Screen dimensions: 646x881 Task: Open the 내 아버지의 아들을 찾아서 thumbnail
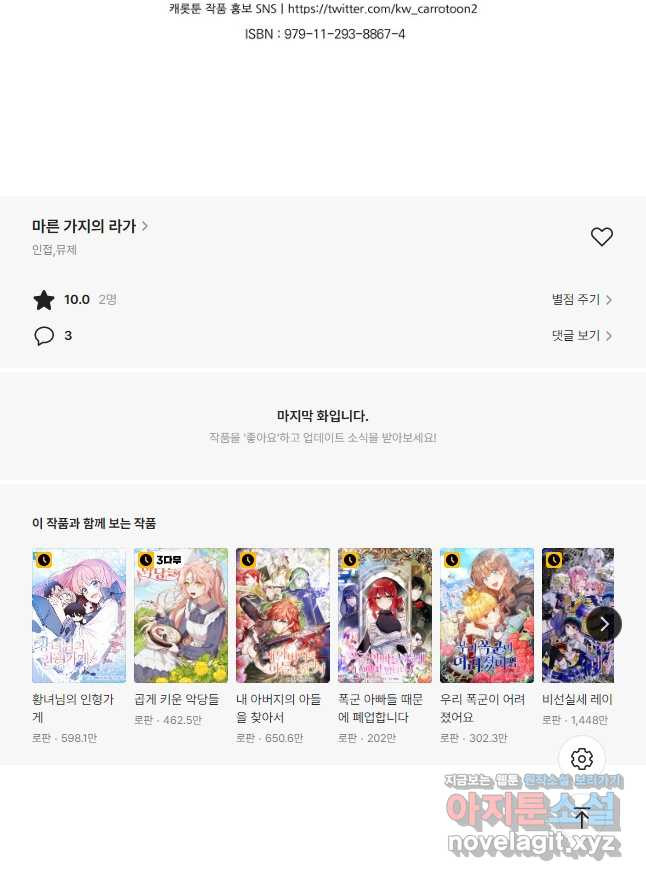click(x=283, y=615)
